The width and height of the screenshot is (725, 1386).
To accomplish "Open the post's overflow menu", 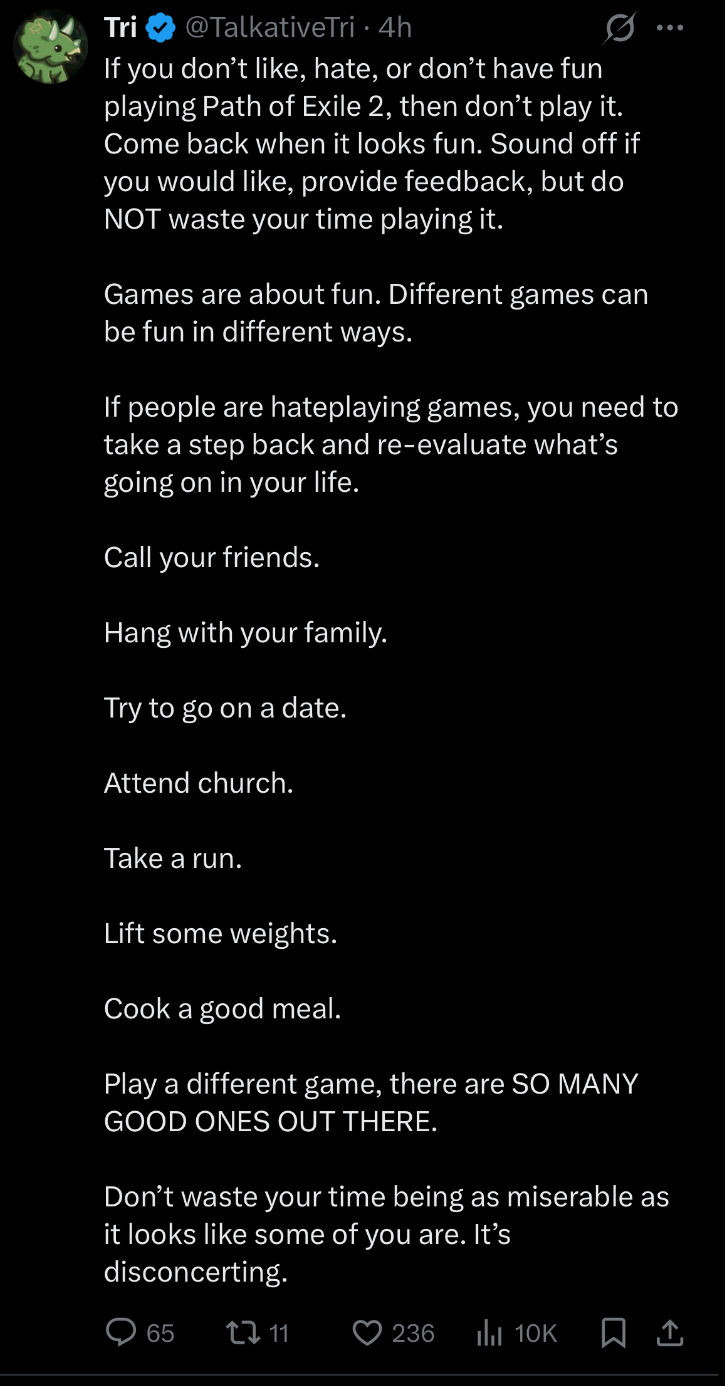I will point(669,28).
